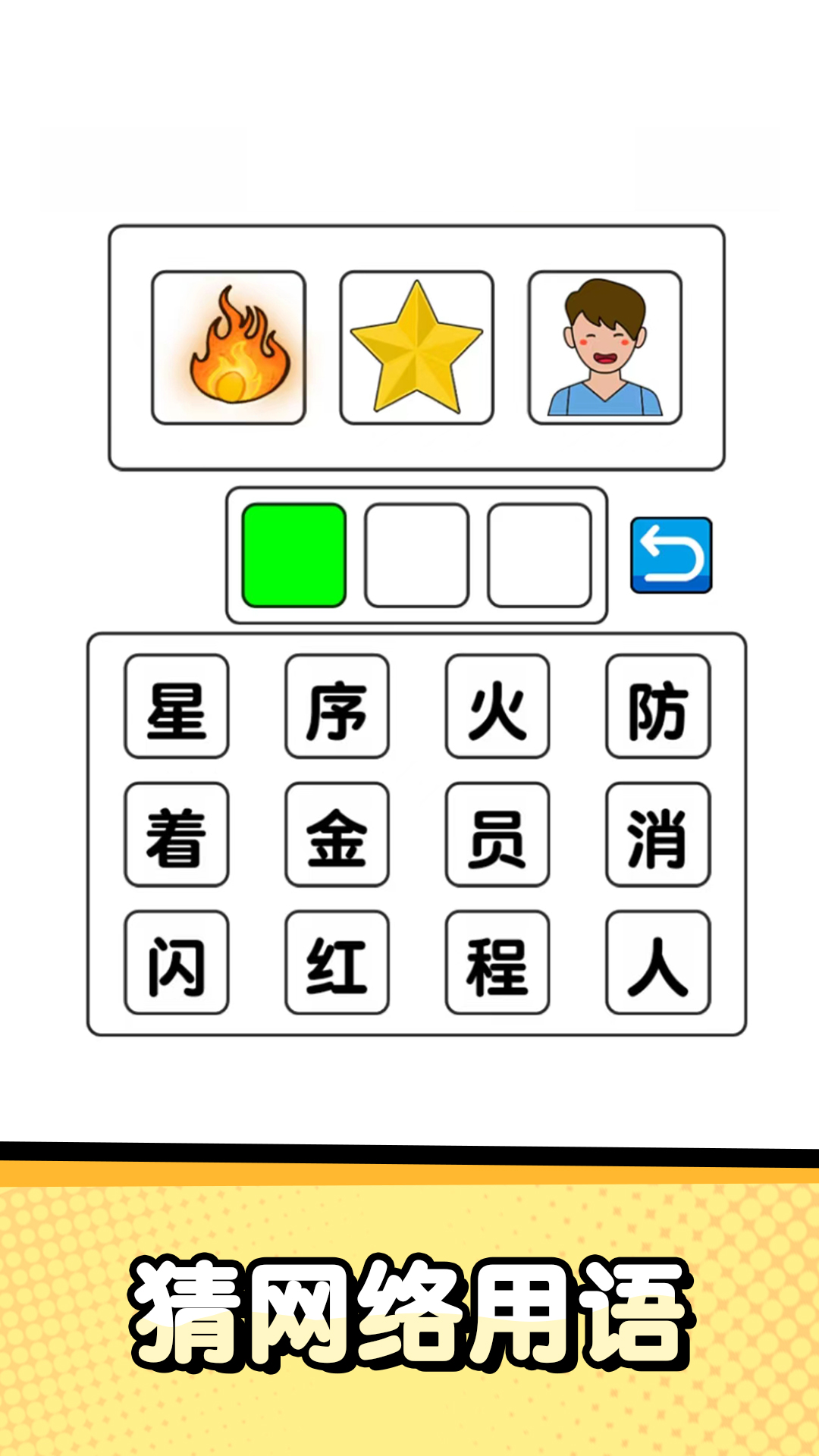Select the 程 character tile

coord(498,962)
